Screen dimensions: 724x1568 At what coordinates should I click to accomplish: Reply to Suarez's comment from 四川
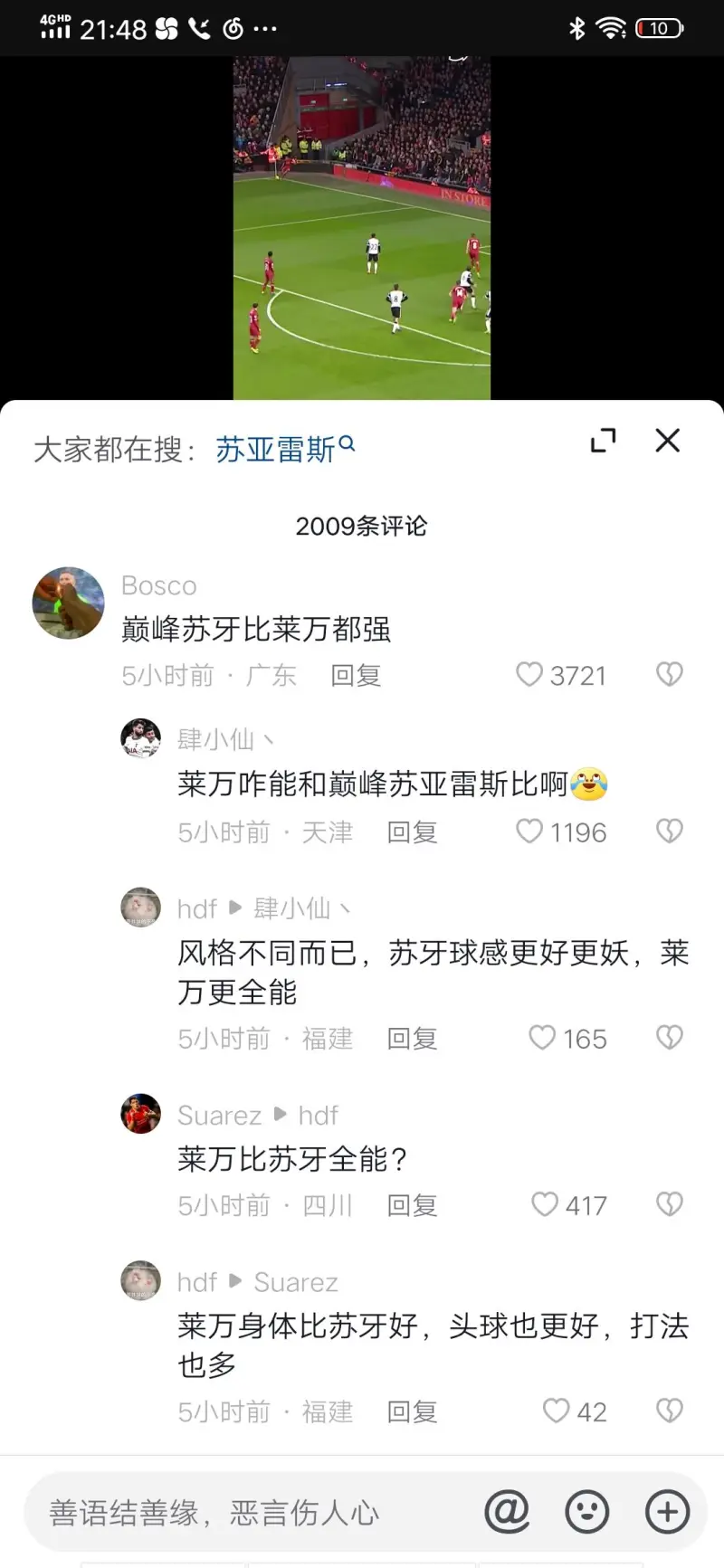coord(412,1205)
